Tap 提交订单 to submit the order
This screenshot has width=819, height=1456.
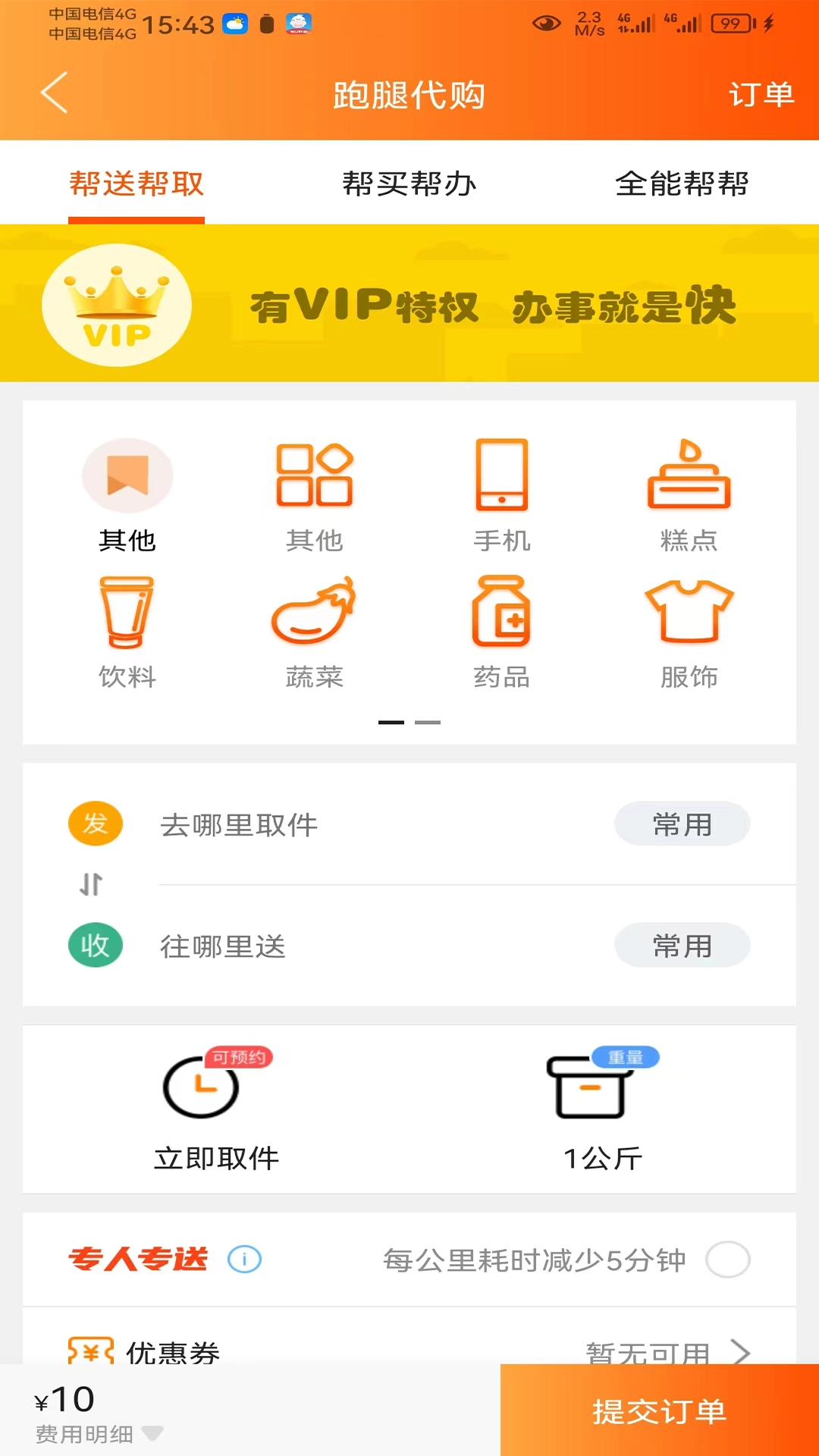(x=659, y=1410)
